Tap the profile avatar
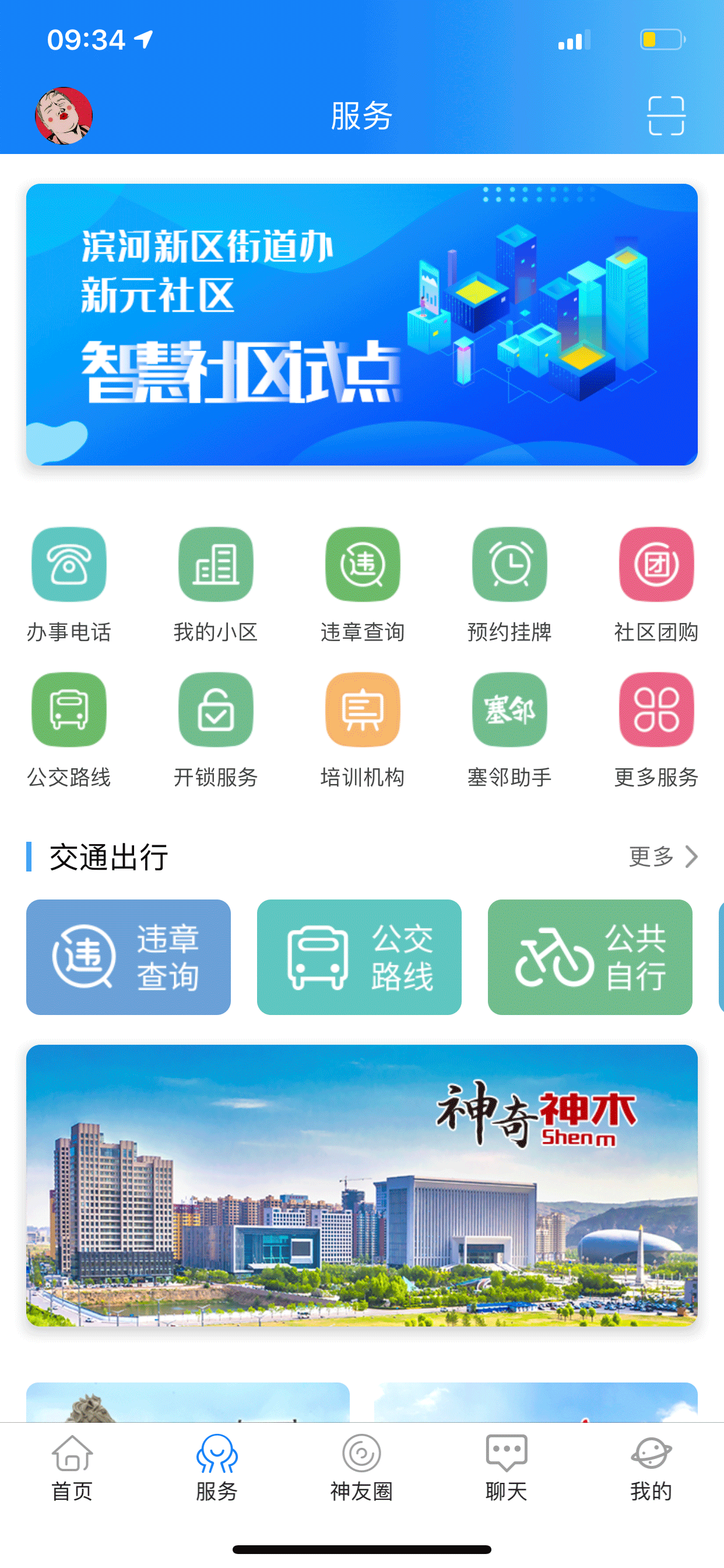Viewport: 724px width, 1568px height. [64, 115]
